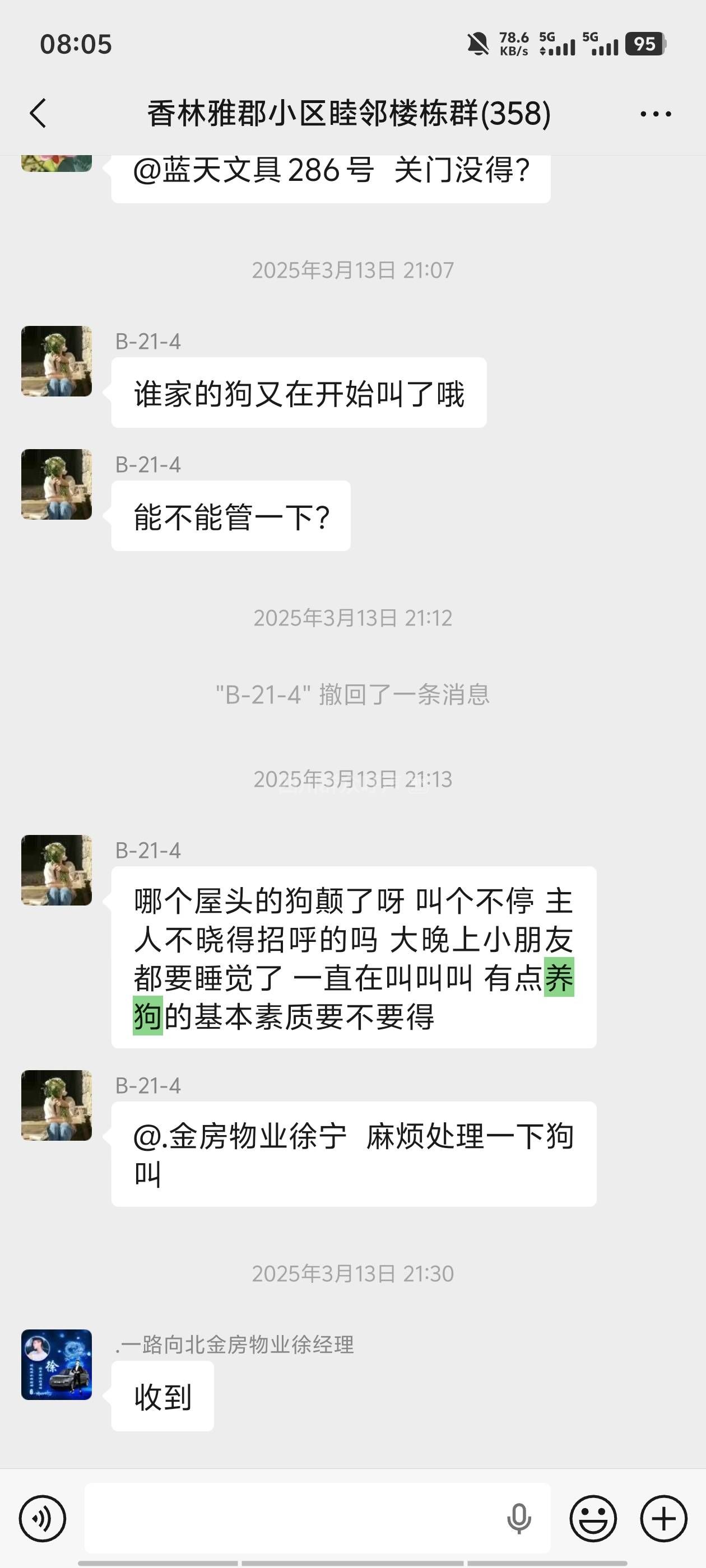This screenshot has width=706, height=1568.
Task: Open the chat info three-dots menu
Action: (656, 114)
